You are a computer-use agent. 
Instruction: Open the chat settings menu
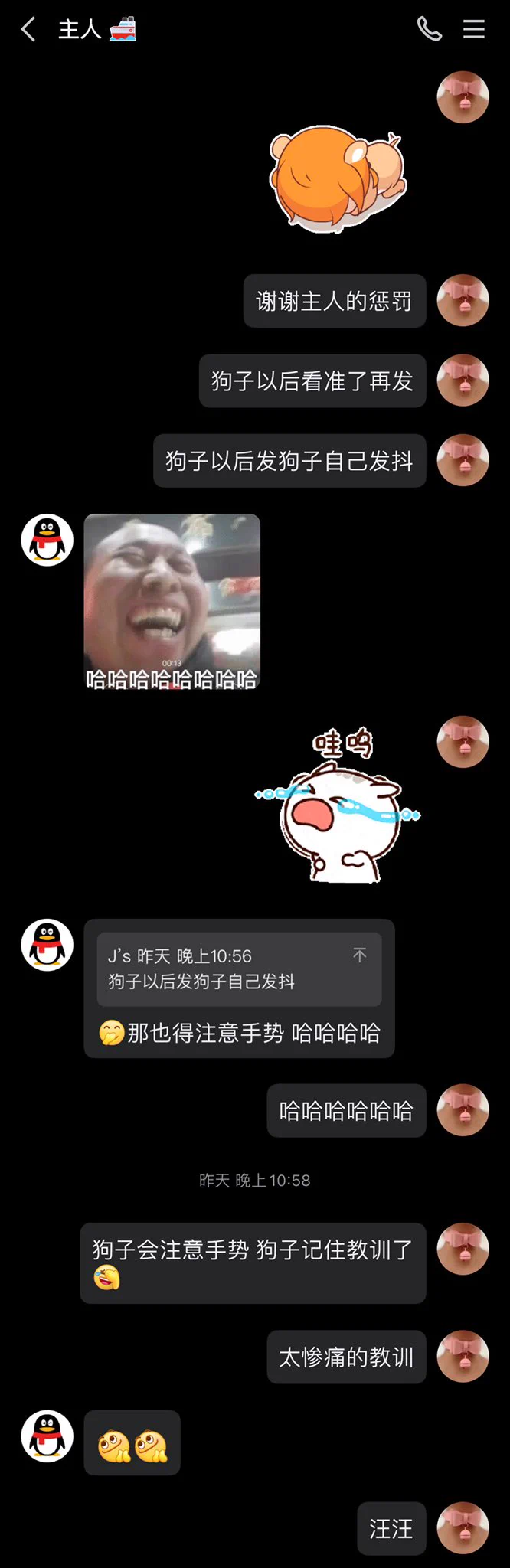[x=474, y=30]
